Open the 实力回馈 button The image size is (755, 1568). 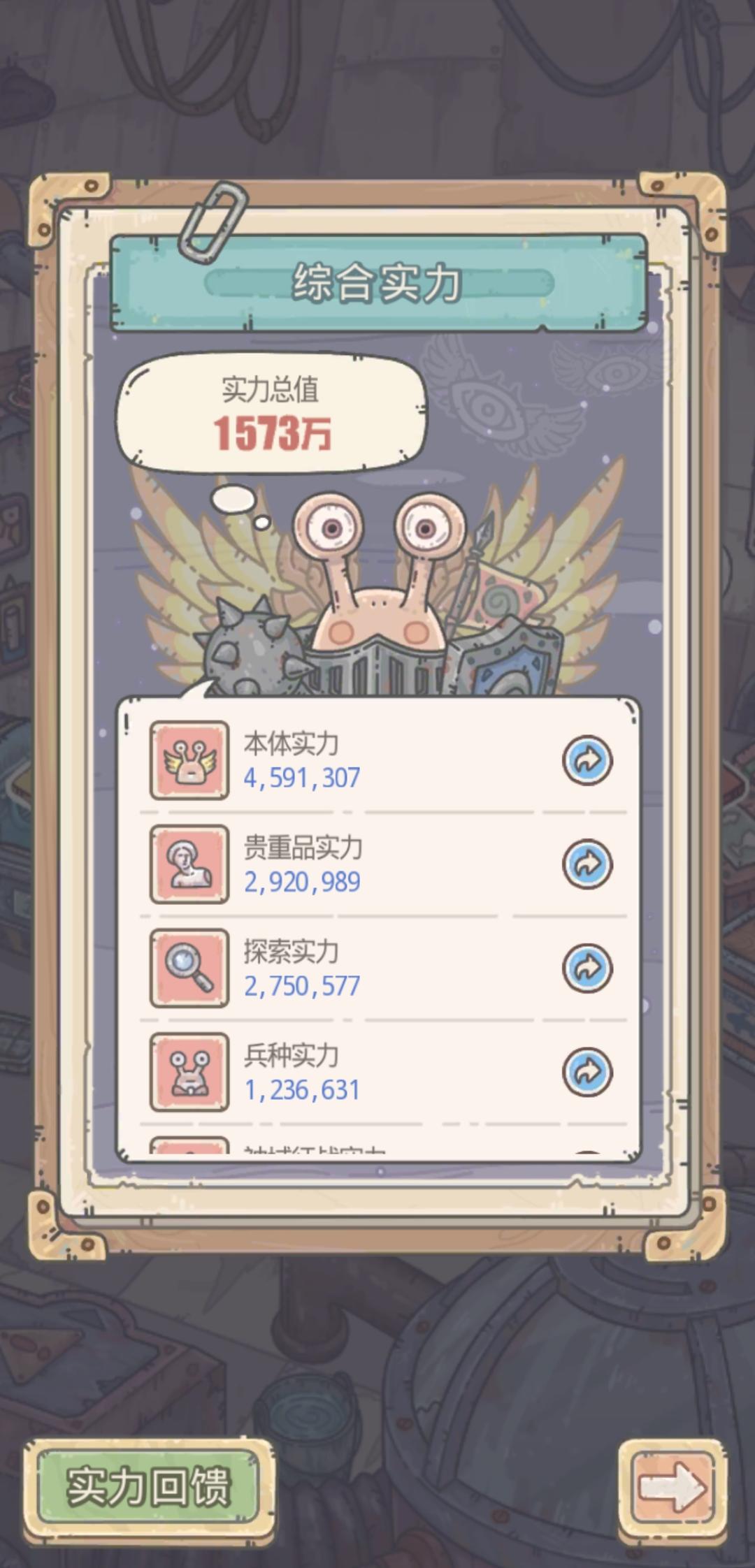[x=148, y=1486]
